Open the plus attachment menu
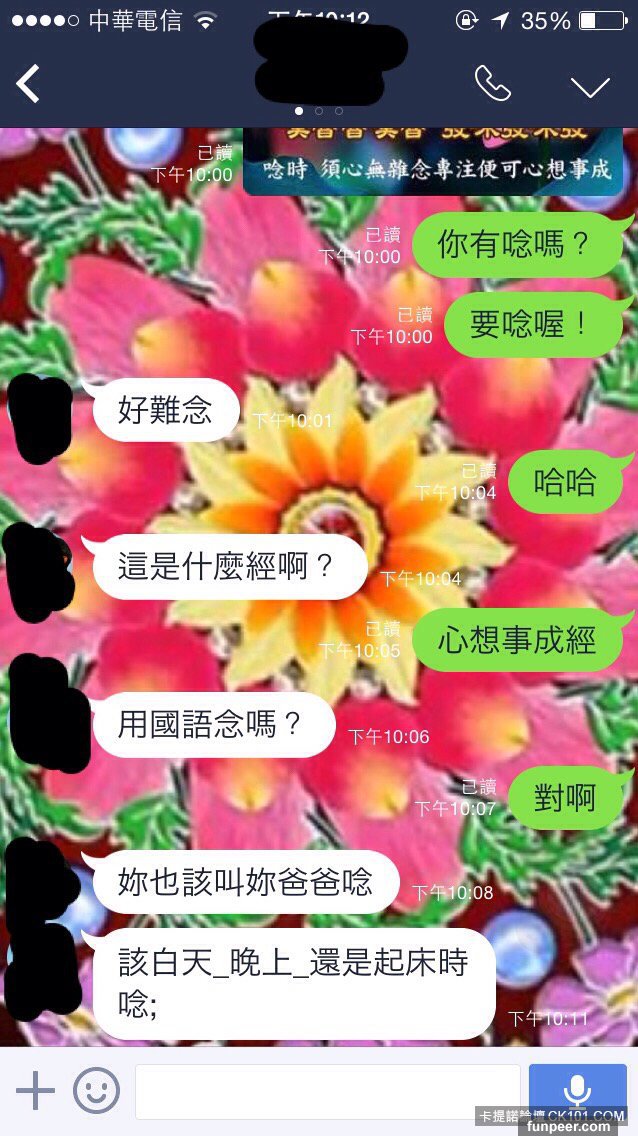This screenshot has height=1136, width=638. (36, 1089)
